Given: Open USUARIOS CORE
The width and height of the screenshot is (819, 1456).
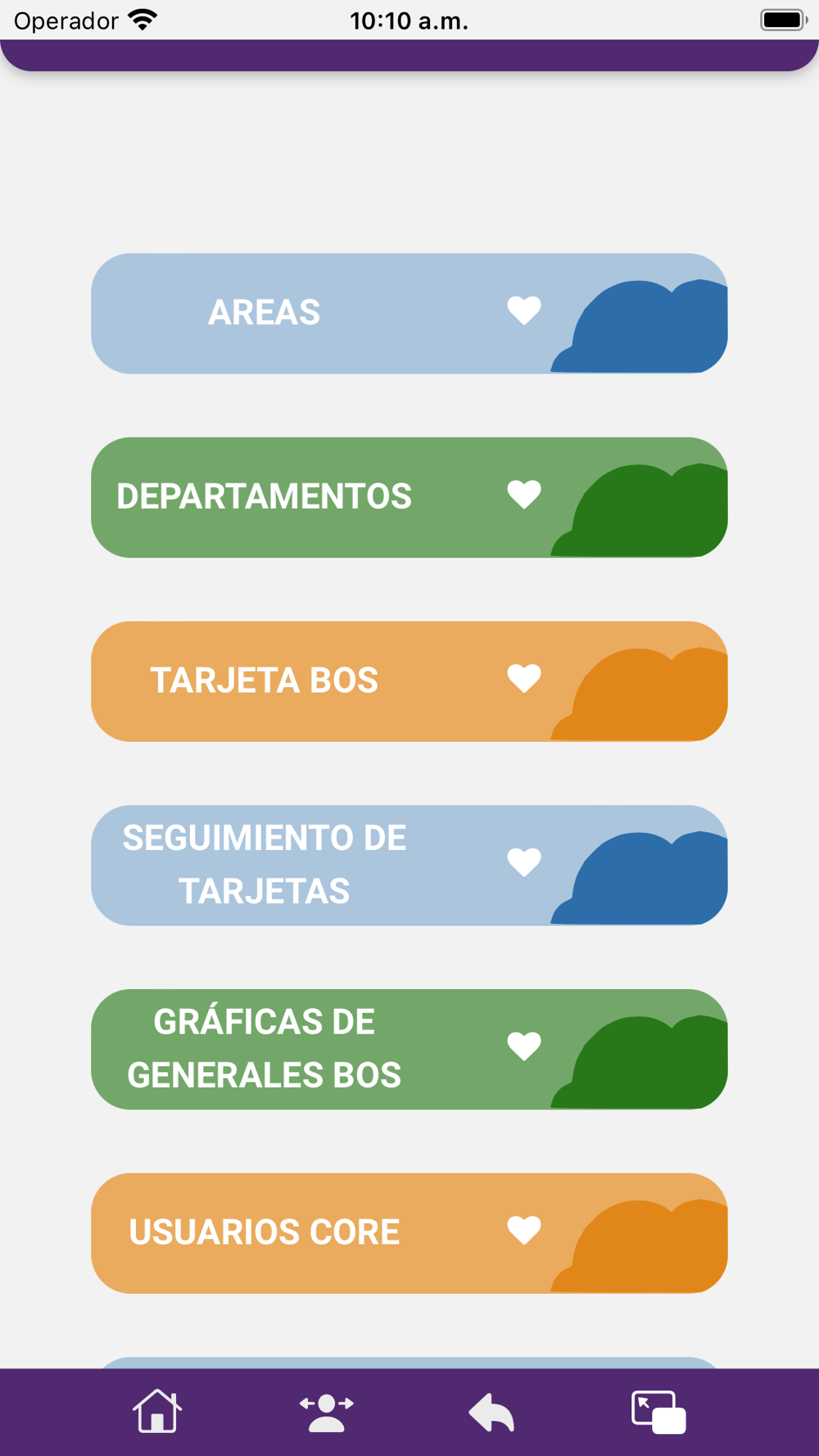Looking at the screenshot, I should click(x=409, y=1233).
